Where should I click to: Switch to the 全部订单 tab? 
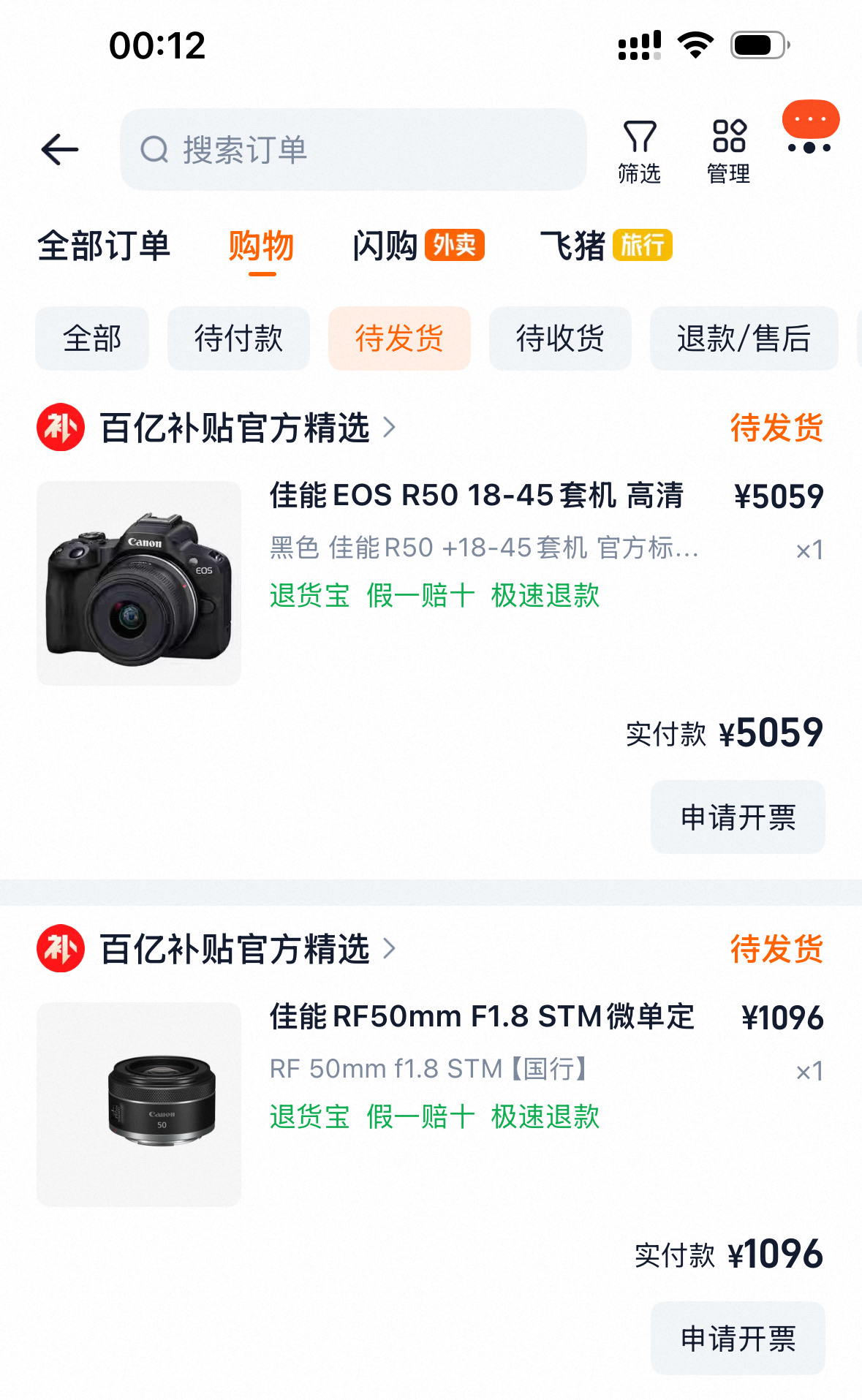tap(104, 246)
